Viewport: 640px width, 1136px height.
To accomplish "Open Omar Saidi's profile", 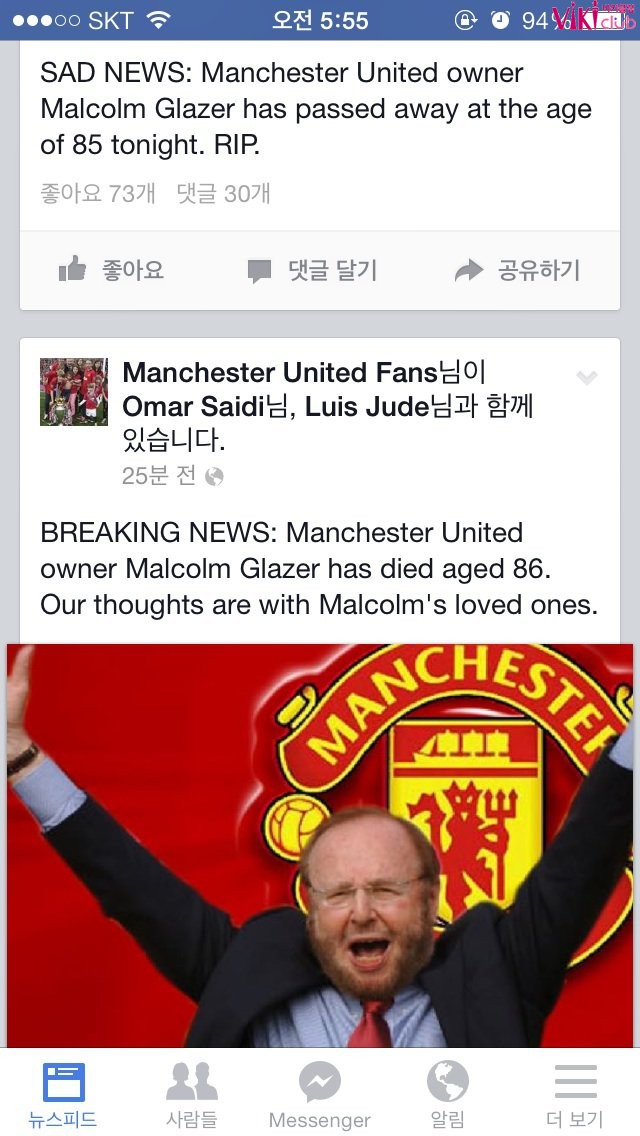I will [193, 407].
